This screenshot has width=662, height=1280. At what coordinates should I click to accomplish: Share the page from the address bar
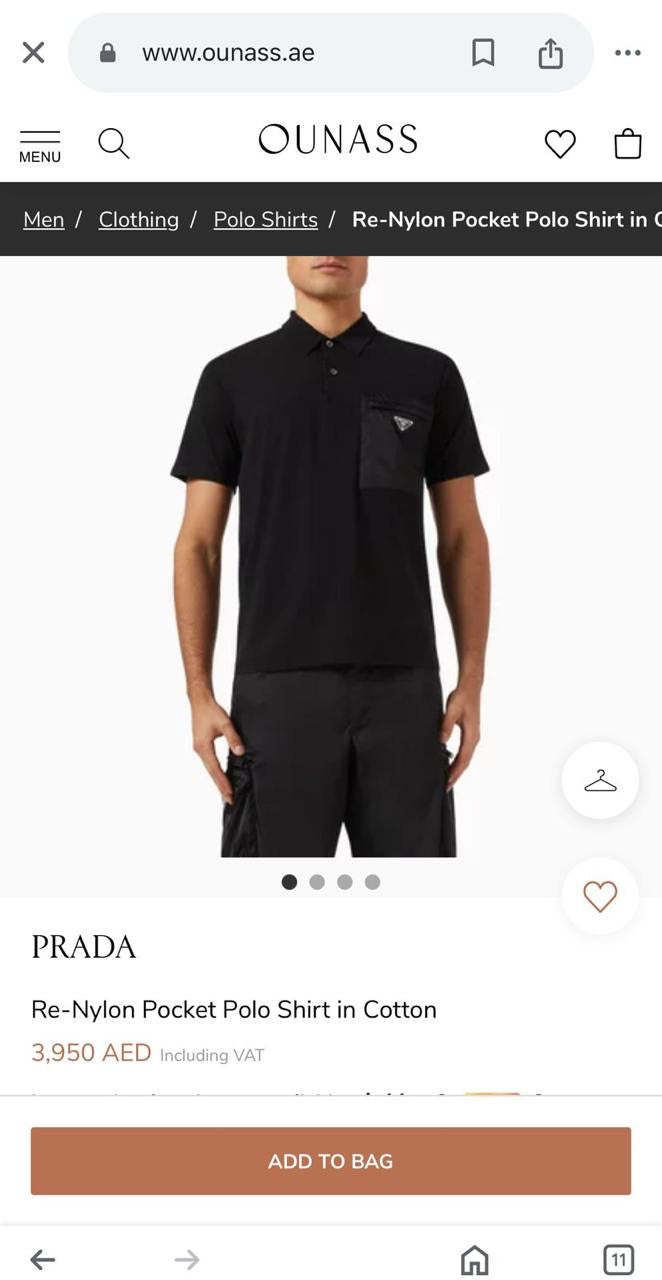pyautogui.click(x=551, y=53)
